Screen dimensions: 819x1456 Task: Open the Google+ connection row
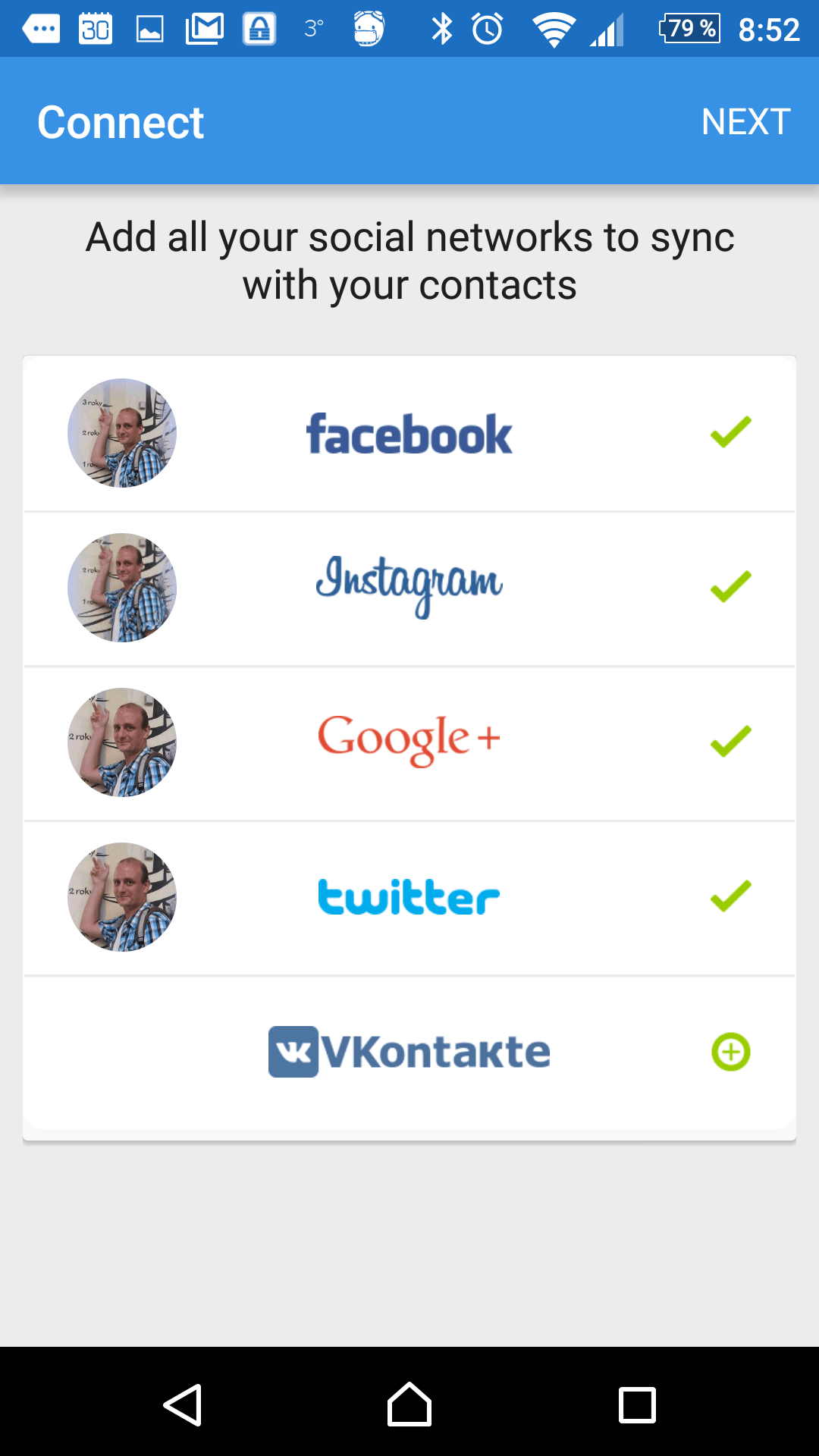coord(409,743)
